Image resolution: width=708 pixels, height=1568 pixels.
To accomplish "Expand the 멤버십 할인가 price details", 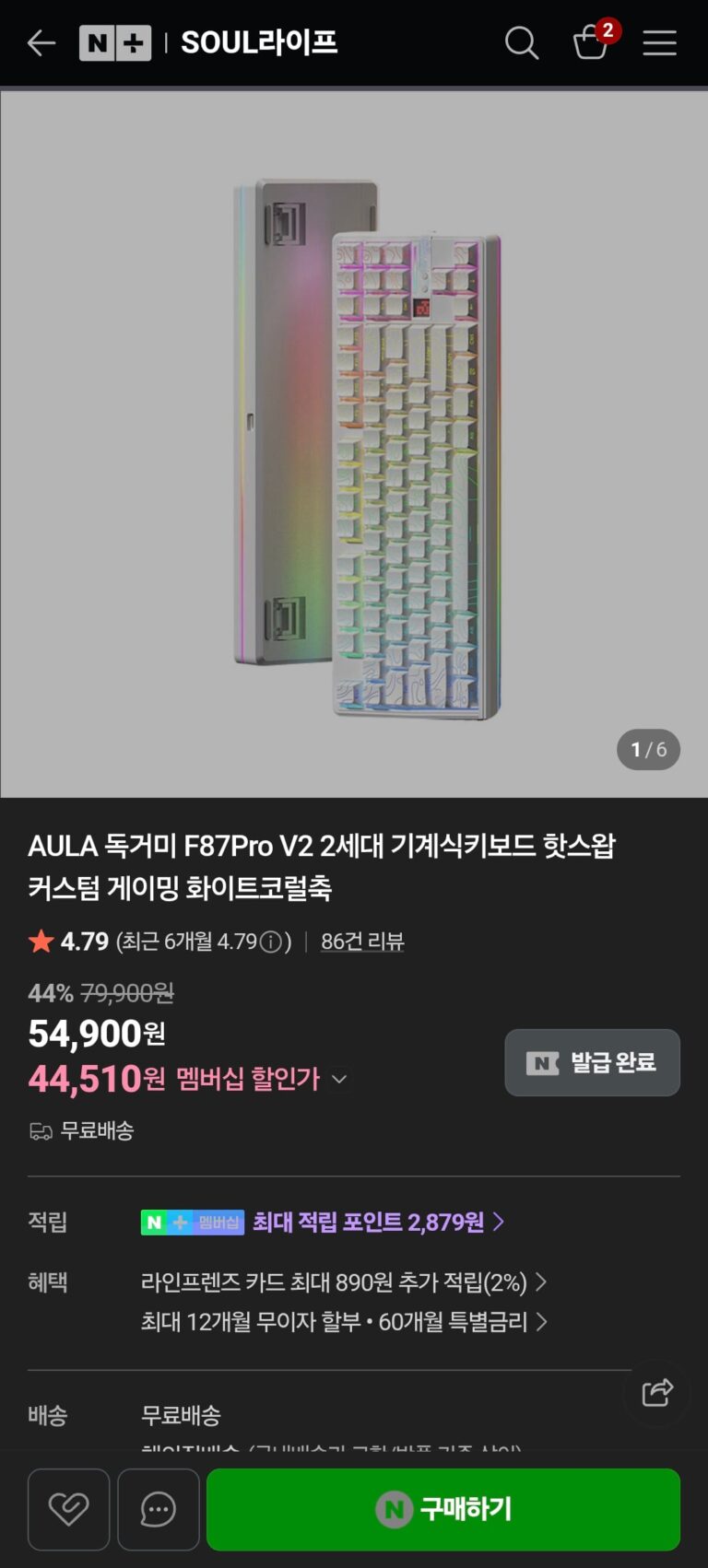I will [x=339, y=1079].
